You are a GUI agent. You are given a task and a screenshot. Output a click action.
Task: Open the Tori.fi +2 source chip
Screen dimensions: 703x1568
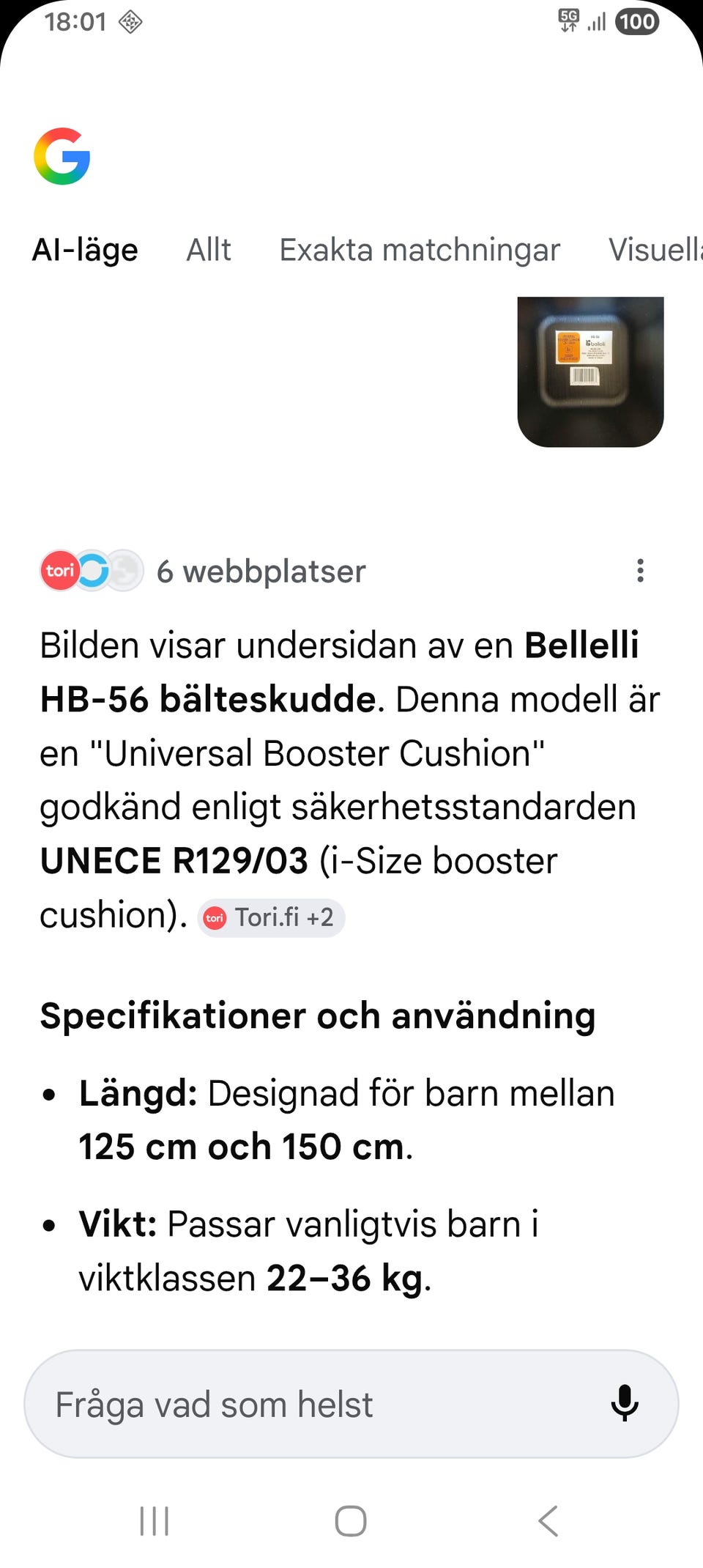271,917
